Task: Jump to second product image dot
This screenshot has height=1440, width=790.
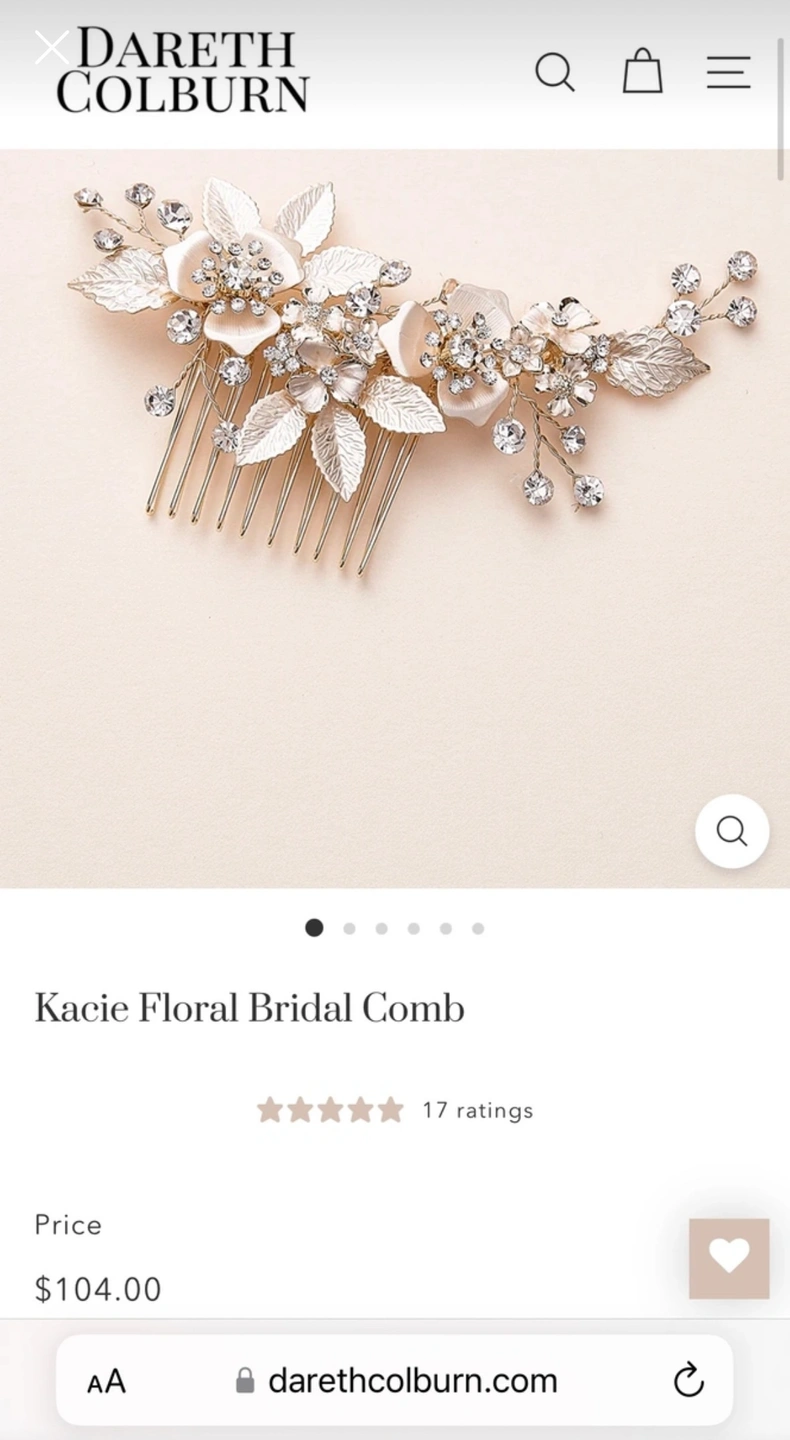Action: [x=349, y=928]
